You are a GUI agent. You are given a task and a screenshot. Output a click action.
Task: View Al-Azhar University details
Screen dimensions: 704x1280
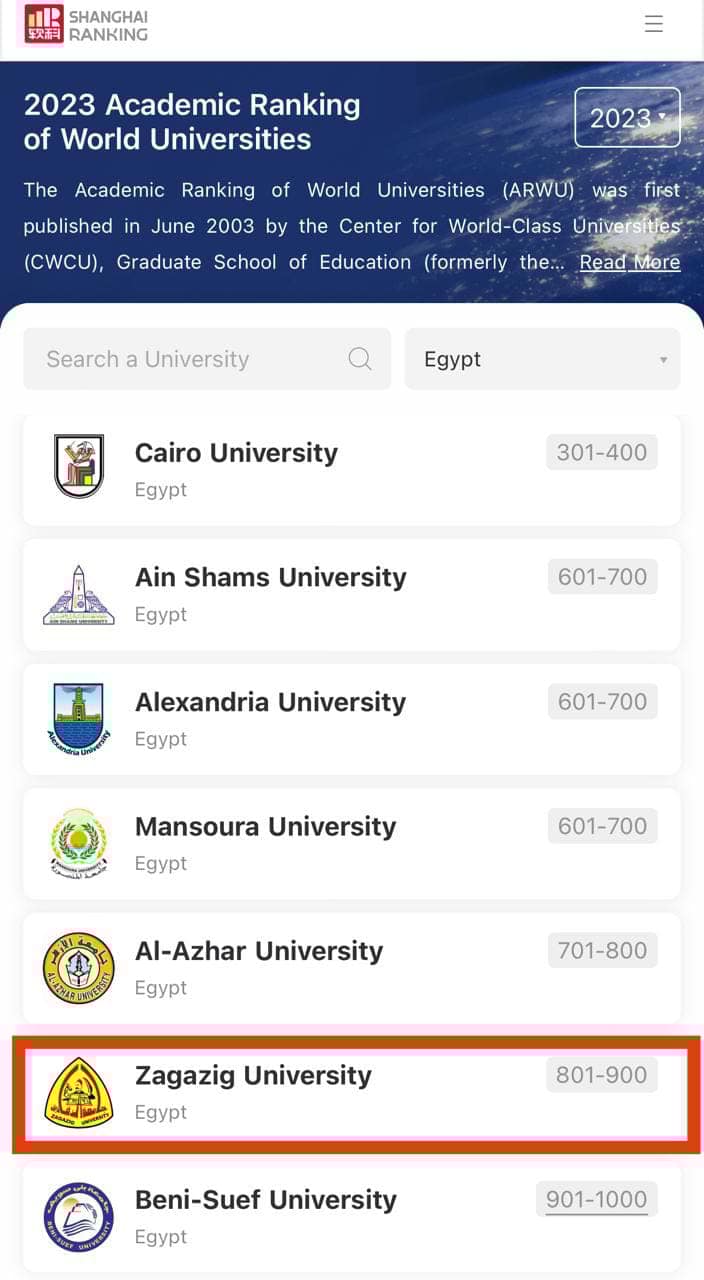pyautogui.click(x=258, y=951)
